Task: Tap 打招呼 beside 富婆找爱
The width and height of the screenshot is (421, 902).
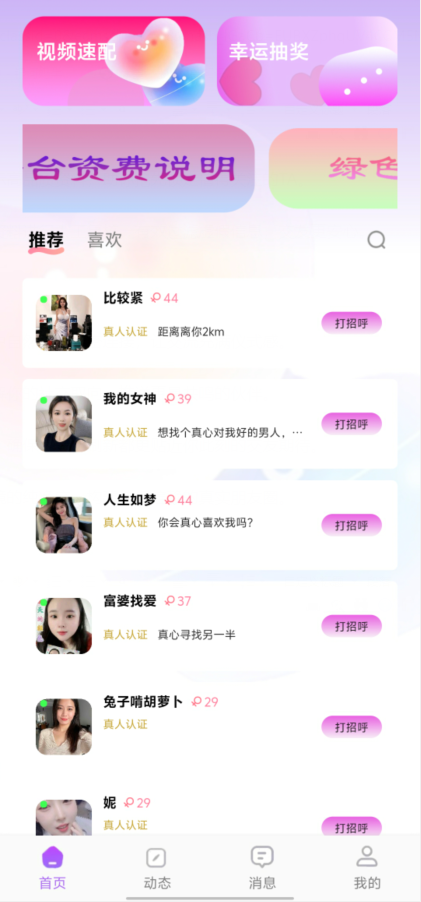Action: (x=351, y=626)
